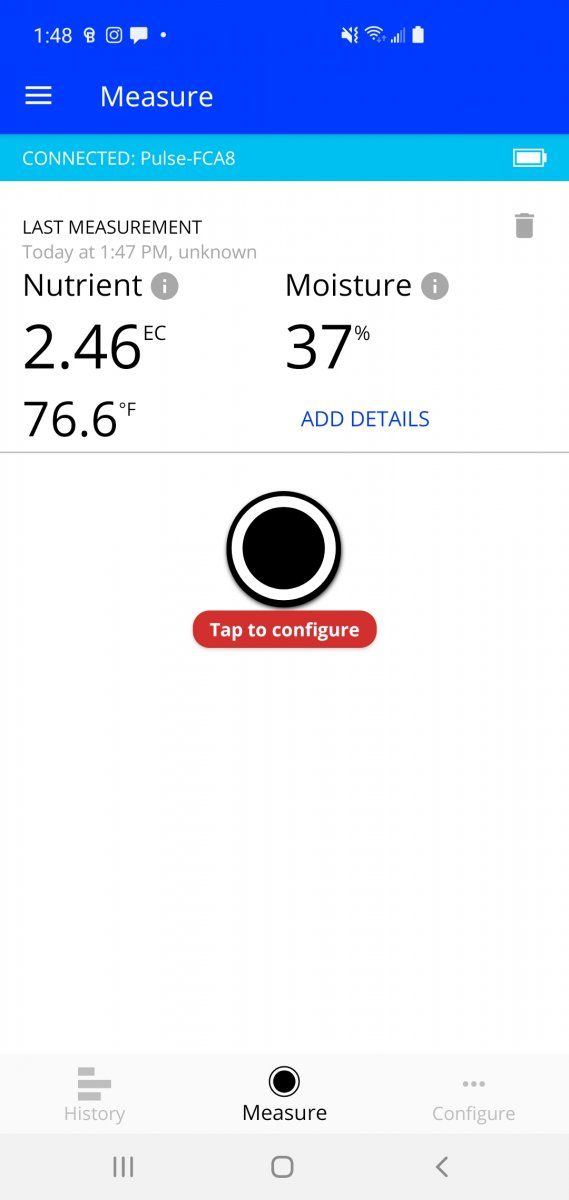The image size is (569, 1200).
Task: Return to the device home screen
Action: [x=283, y=1166]
